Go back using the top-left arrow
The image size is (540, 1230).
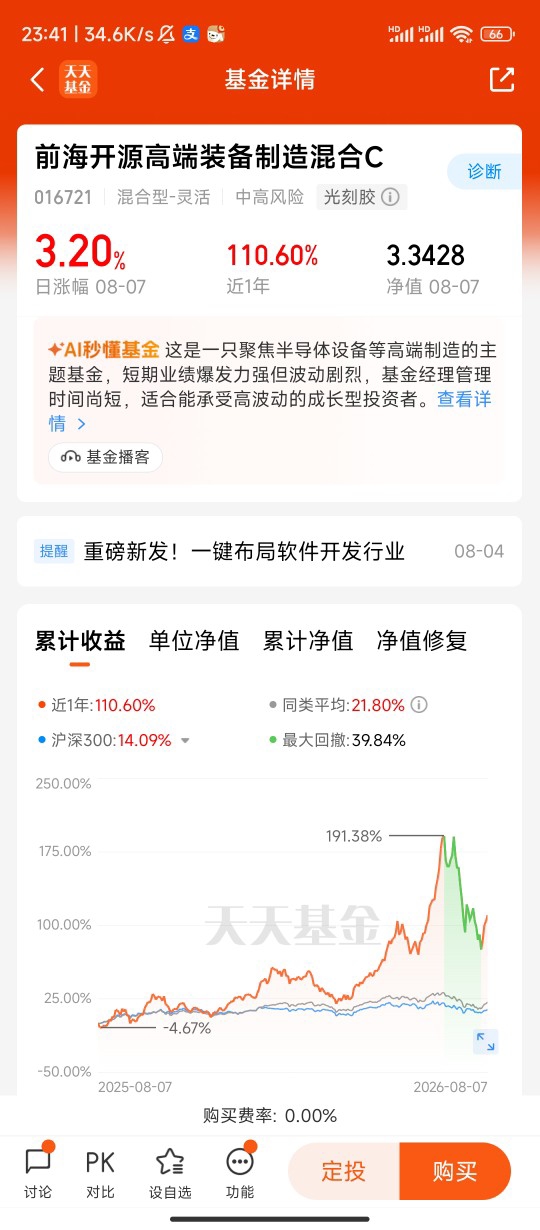tap(38, 80)
